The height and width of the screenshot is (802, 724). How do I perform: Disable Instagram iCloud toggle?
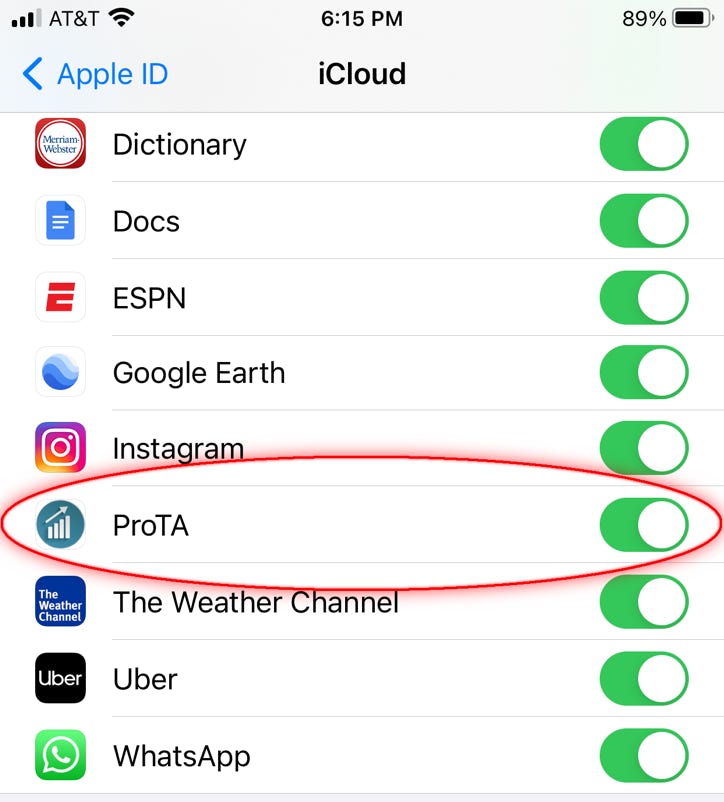coord(644,448)
